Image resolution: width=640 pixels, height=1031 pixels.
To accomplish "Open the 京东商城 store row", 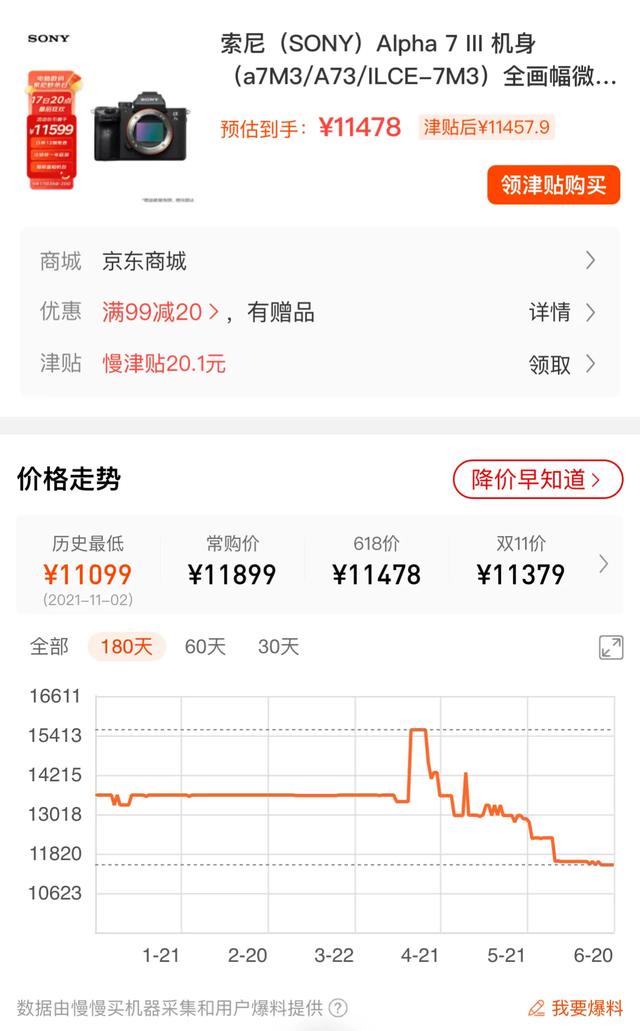I will coord(320,261).
